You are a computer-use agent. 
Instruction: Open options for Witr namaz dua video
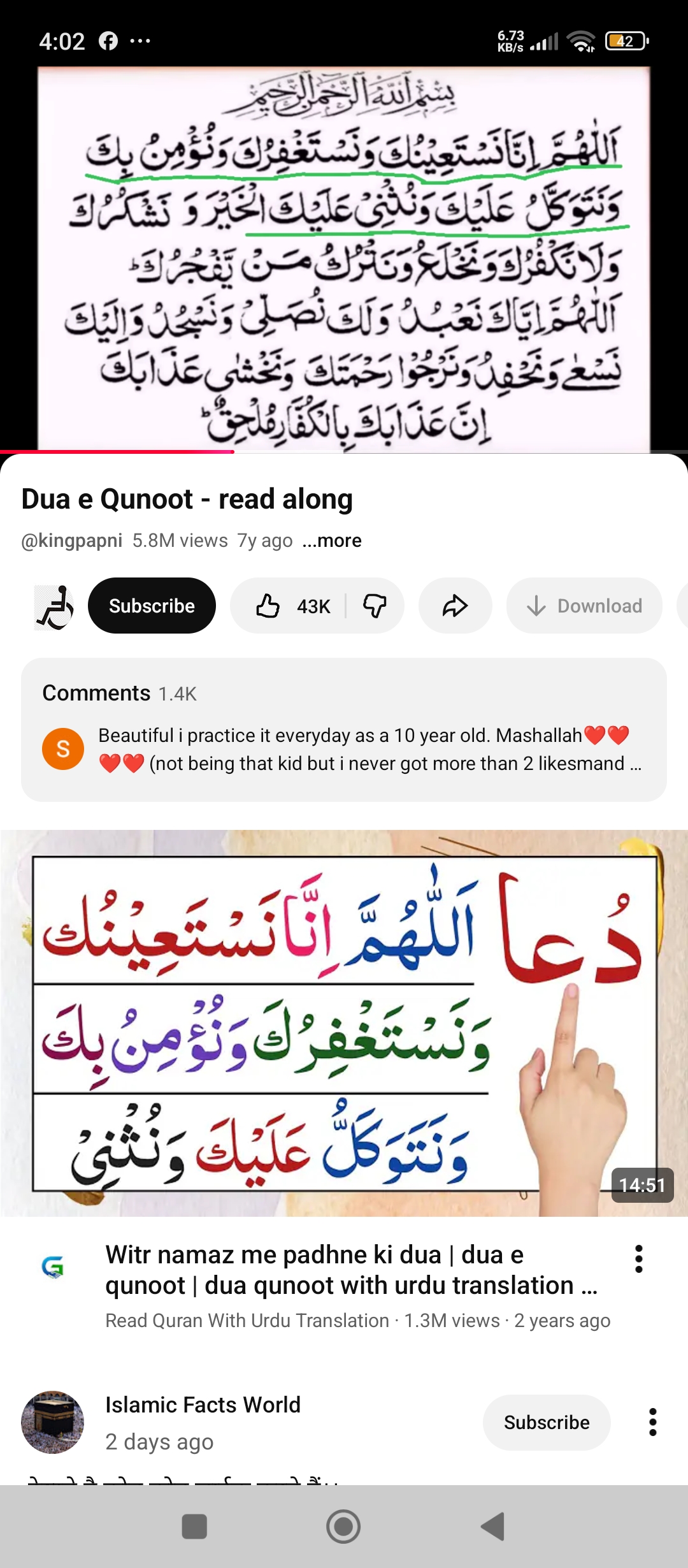pos(638,1259)
